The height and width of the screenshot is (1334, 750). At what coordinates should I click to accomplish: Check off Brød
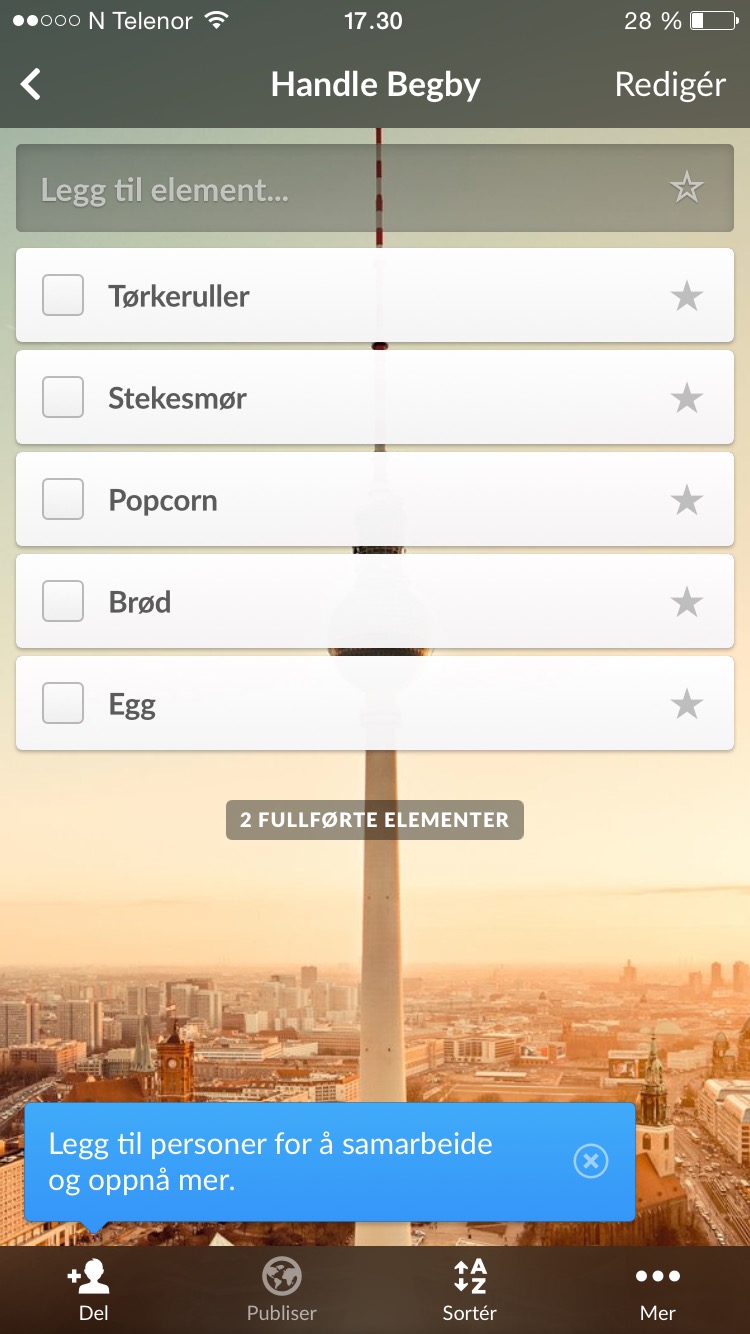(63, 602)
